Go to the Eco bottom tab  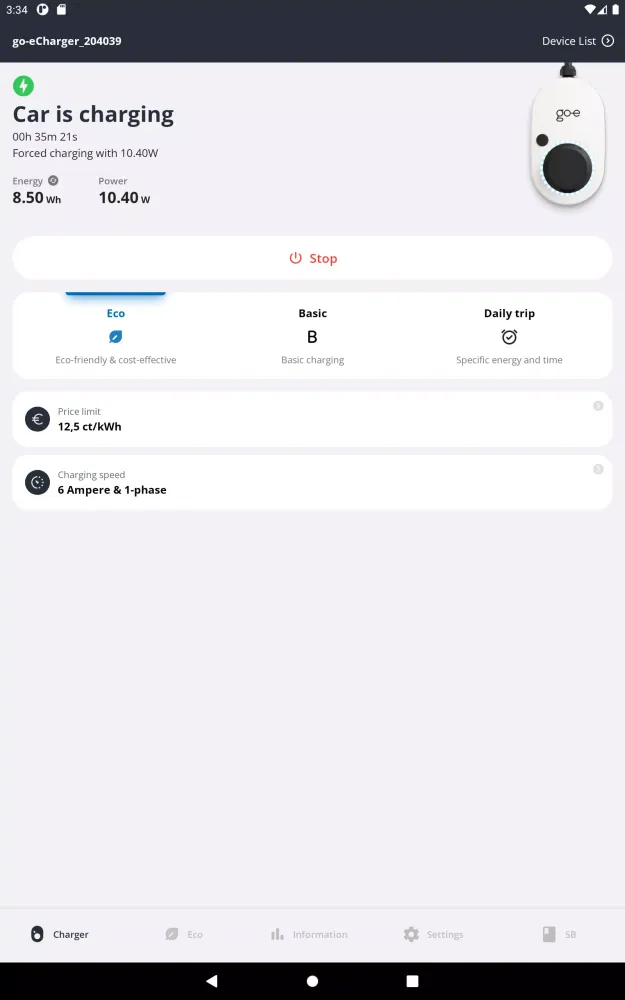[x=184, y=934]
